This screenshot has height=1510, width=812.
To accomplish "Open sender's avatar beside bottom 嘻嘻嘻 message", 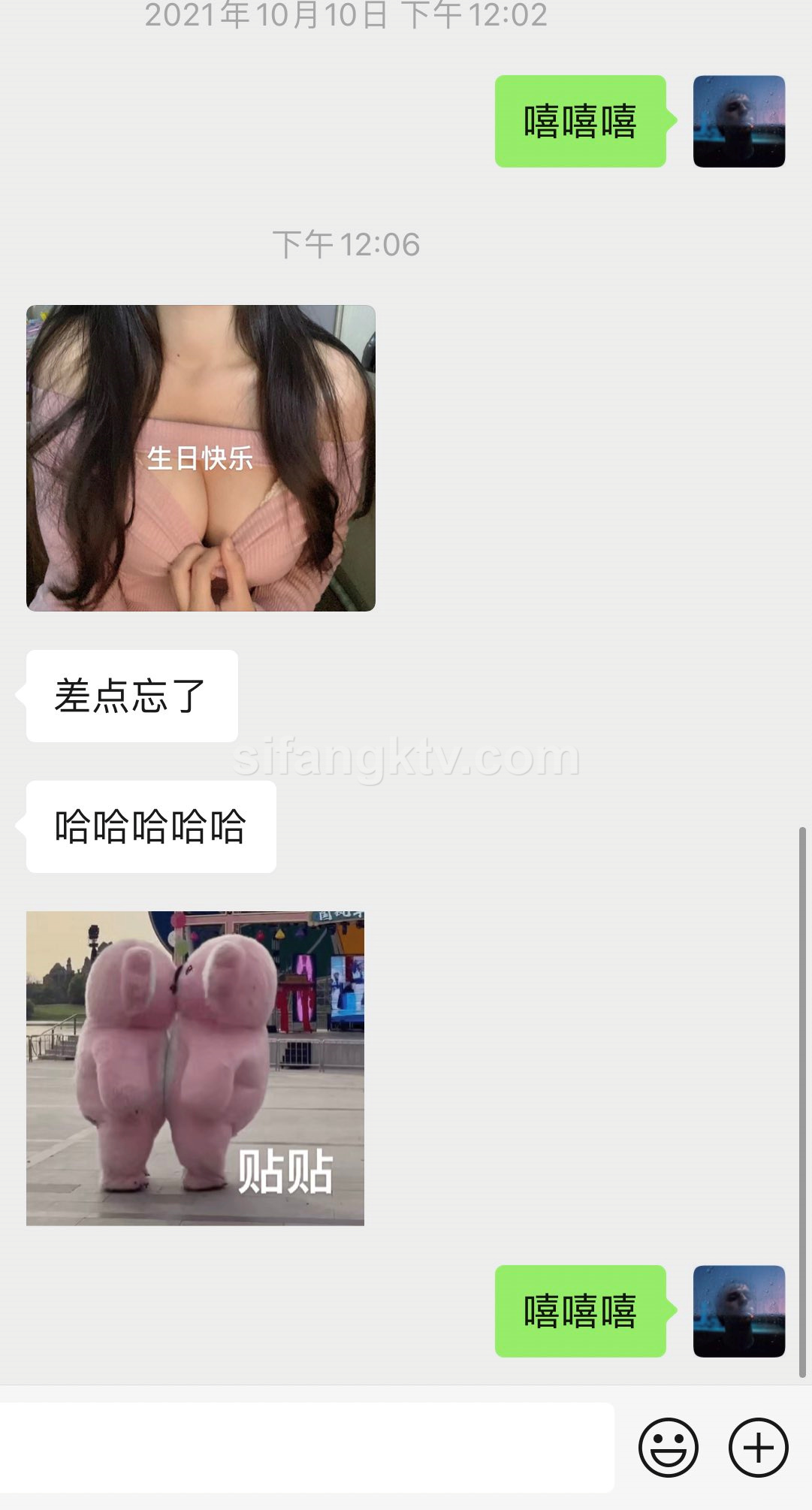I will click(x=738, y=1311).
